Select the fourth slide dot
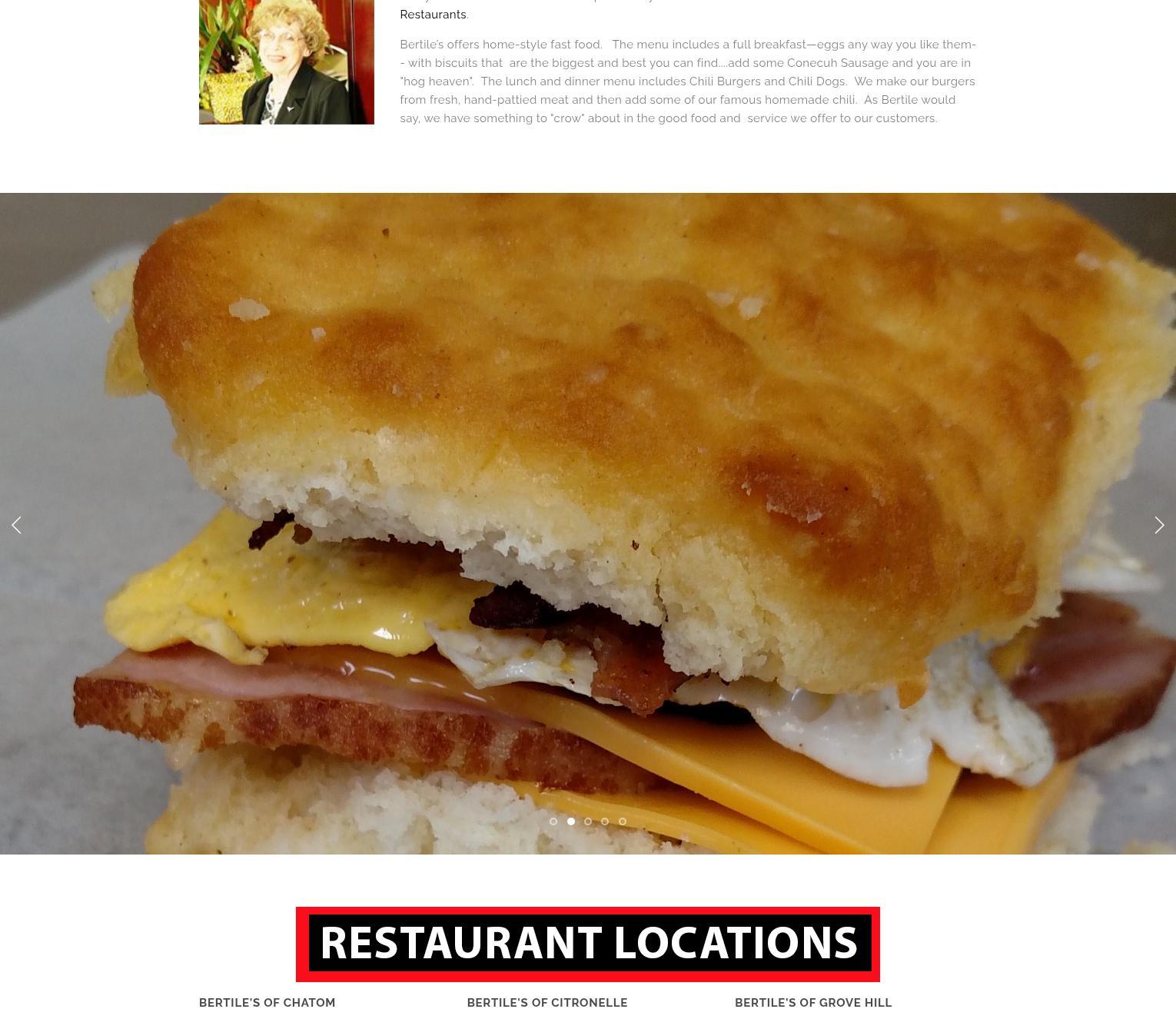1176x1009 pixels. click(605, 821)
